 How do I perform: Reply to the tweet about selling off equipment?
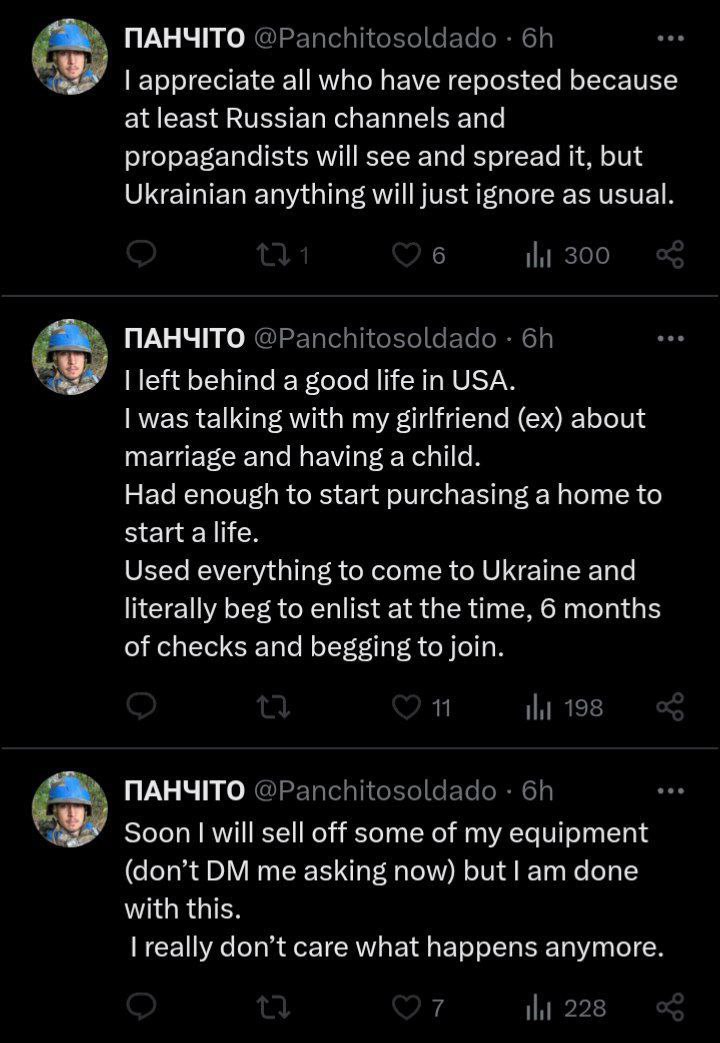point(142,1007)
